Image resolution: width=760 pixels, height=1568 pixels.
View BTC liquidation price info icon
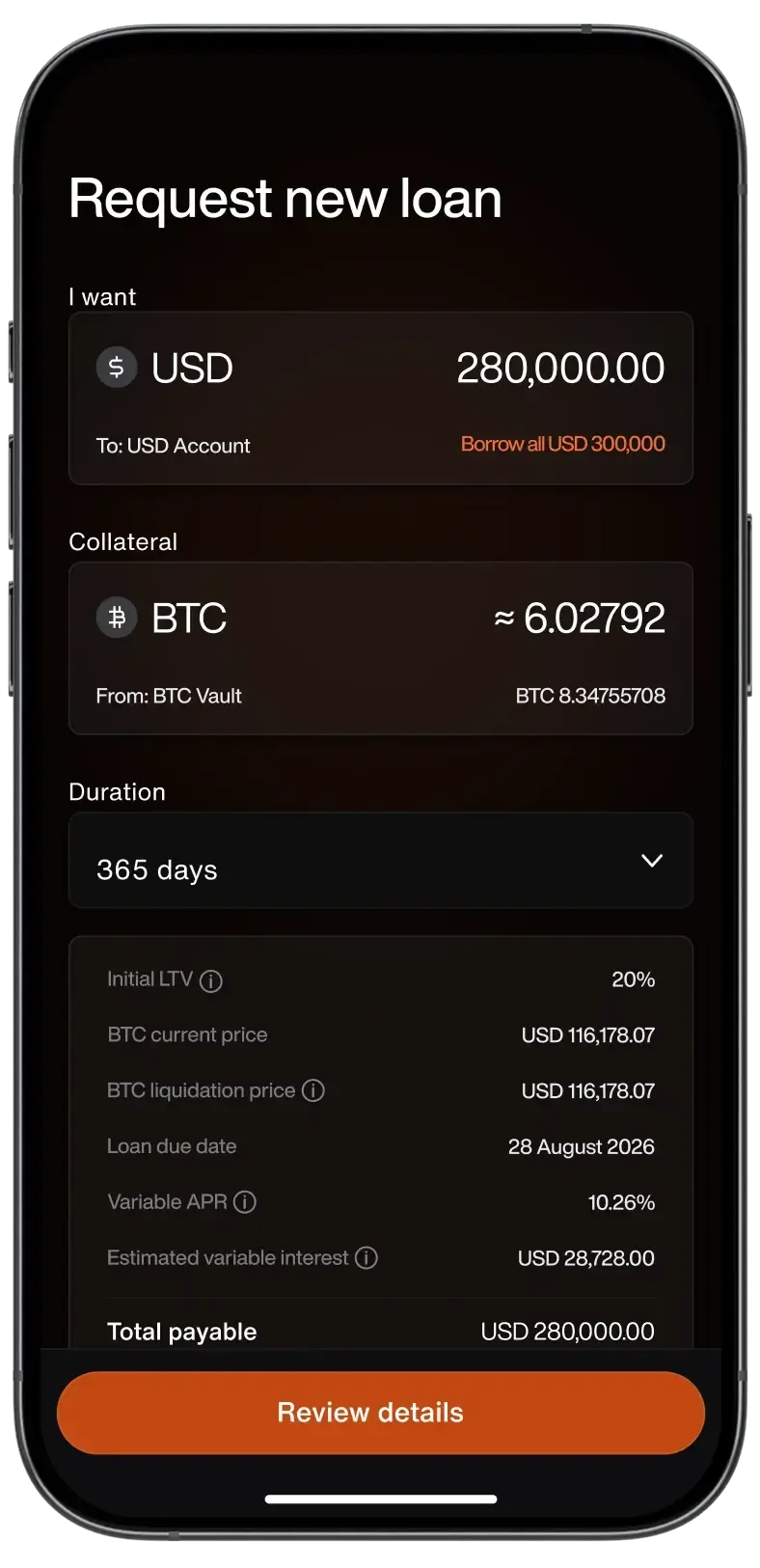tap(312, 1090)
